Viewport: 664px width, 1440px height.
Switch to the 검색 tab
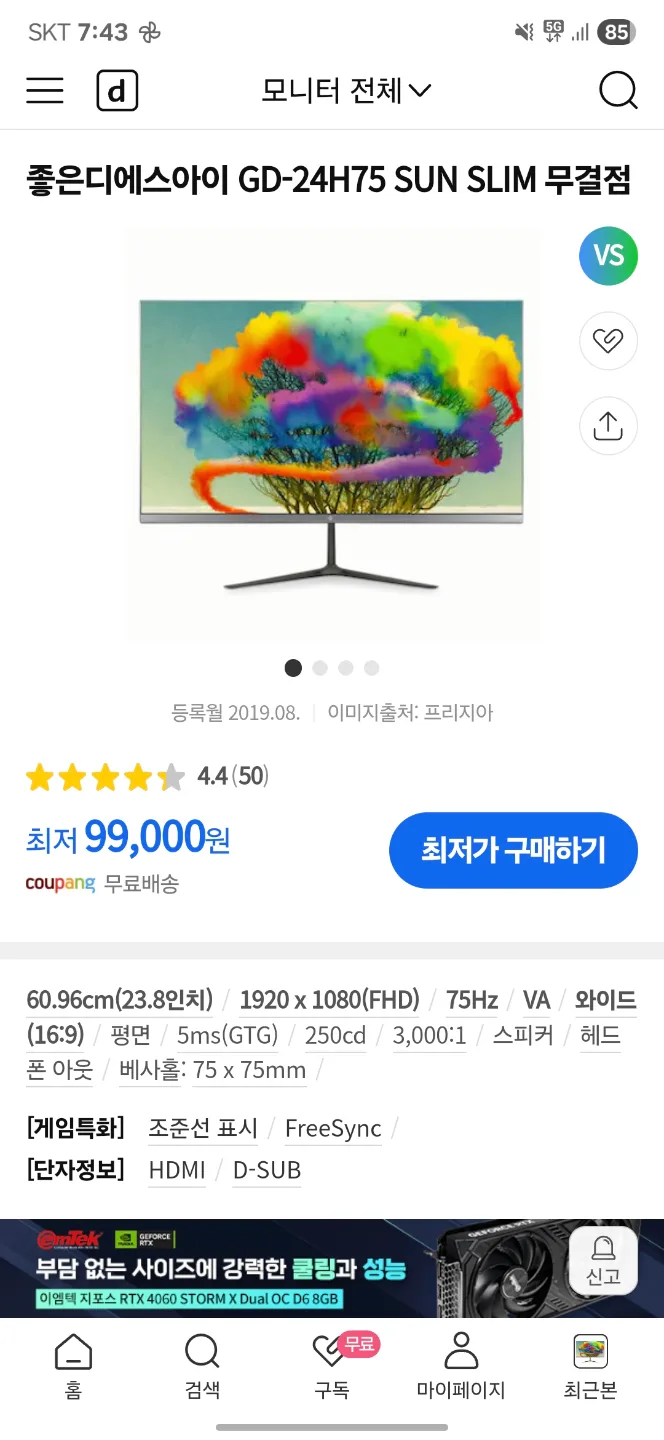coord(202,1366)
